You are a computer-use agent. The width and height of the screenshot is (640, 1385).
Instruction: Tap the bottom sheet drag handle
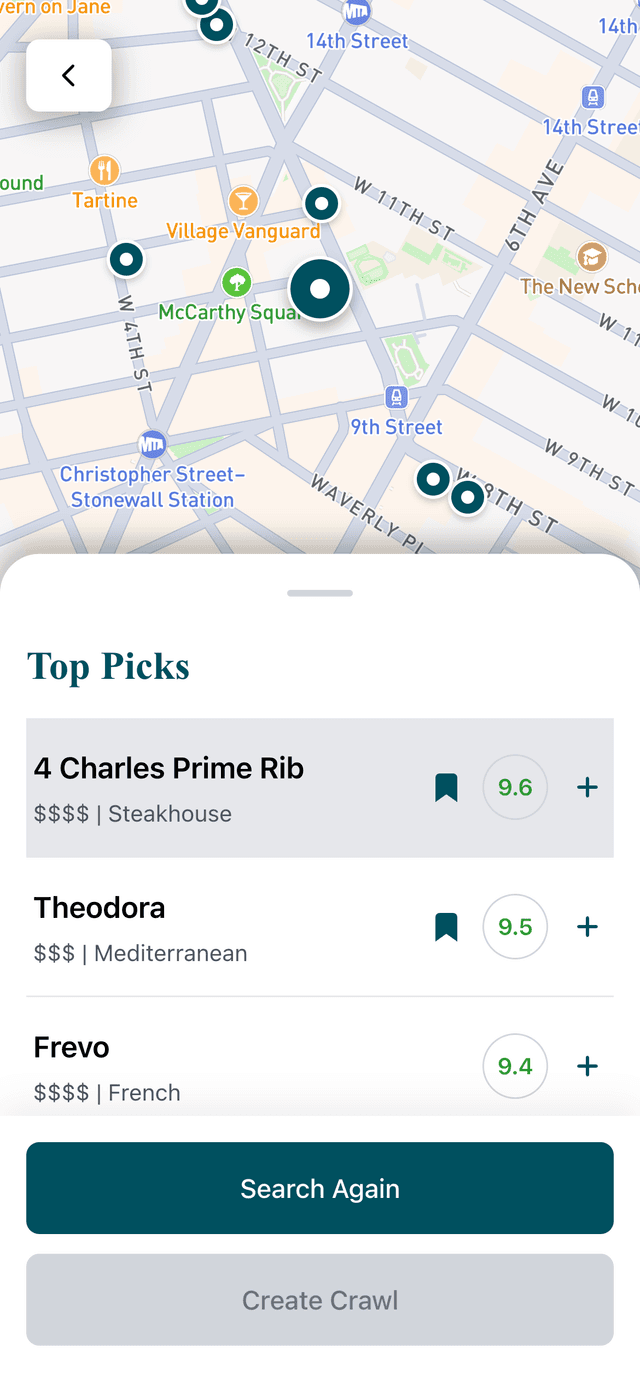point(320,593)
